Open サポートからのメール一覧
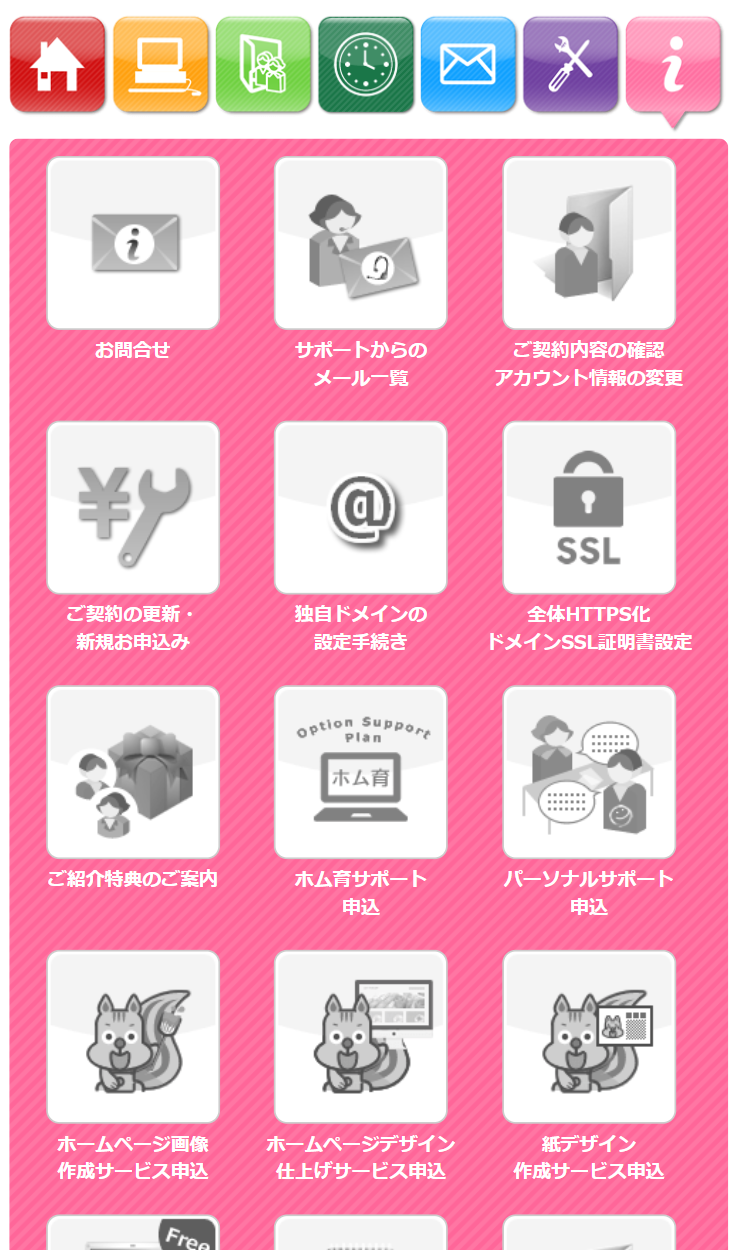This screenshot has width=736, height=1250. point(361,243)
